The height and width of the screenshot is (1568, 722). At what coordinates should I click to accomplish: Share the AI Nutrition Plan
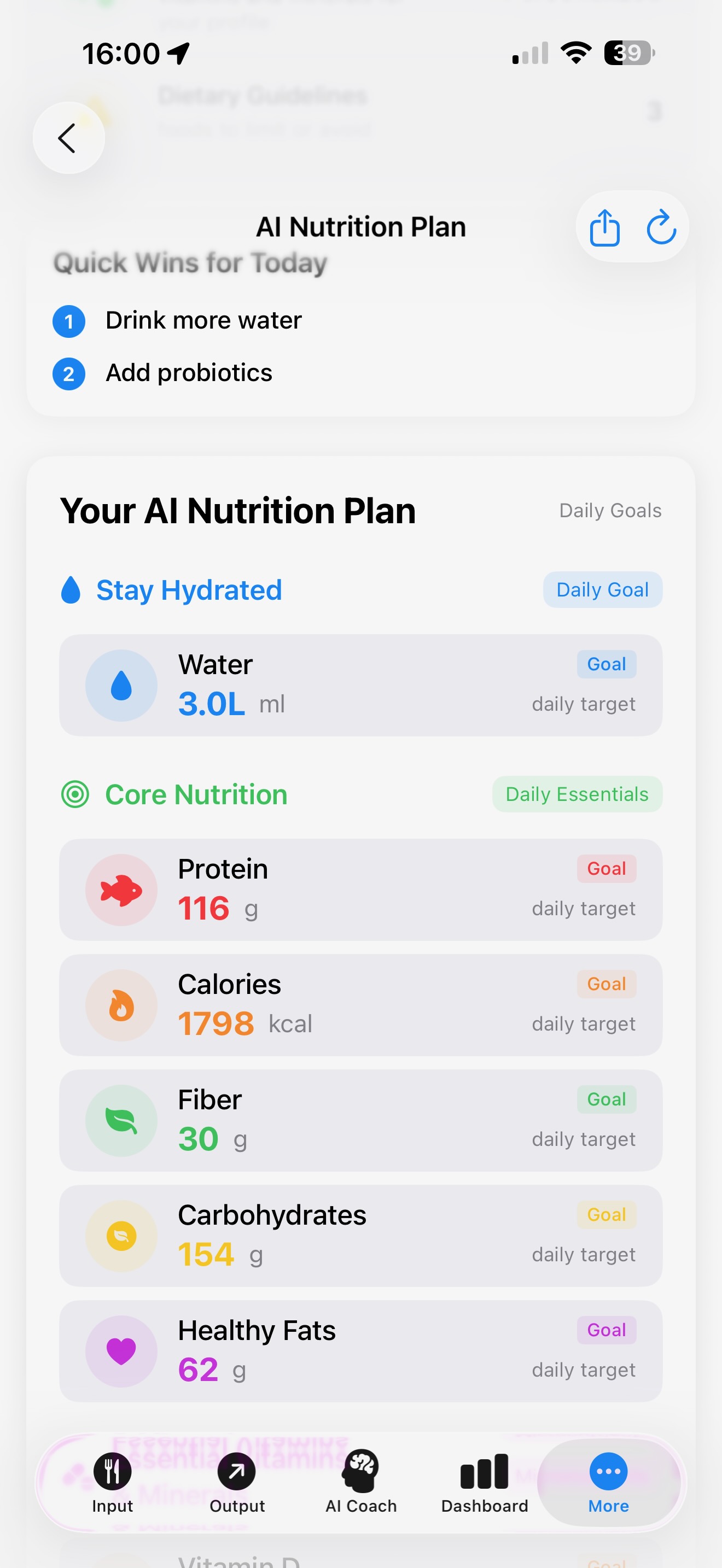604,226
